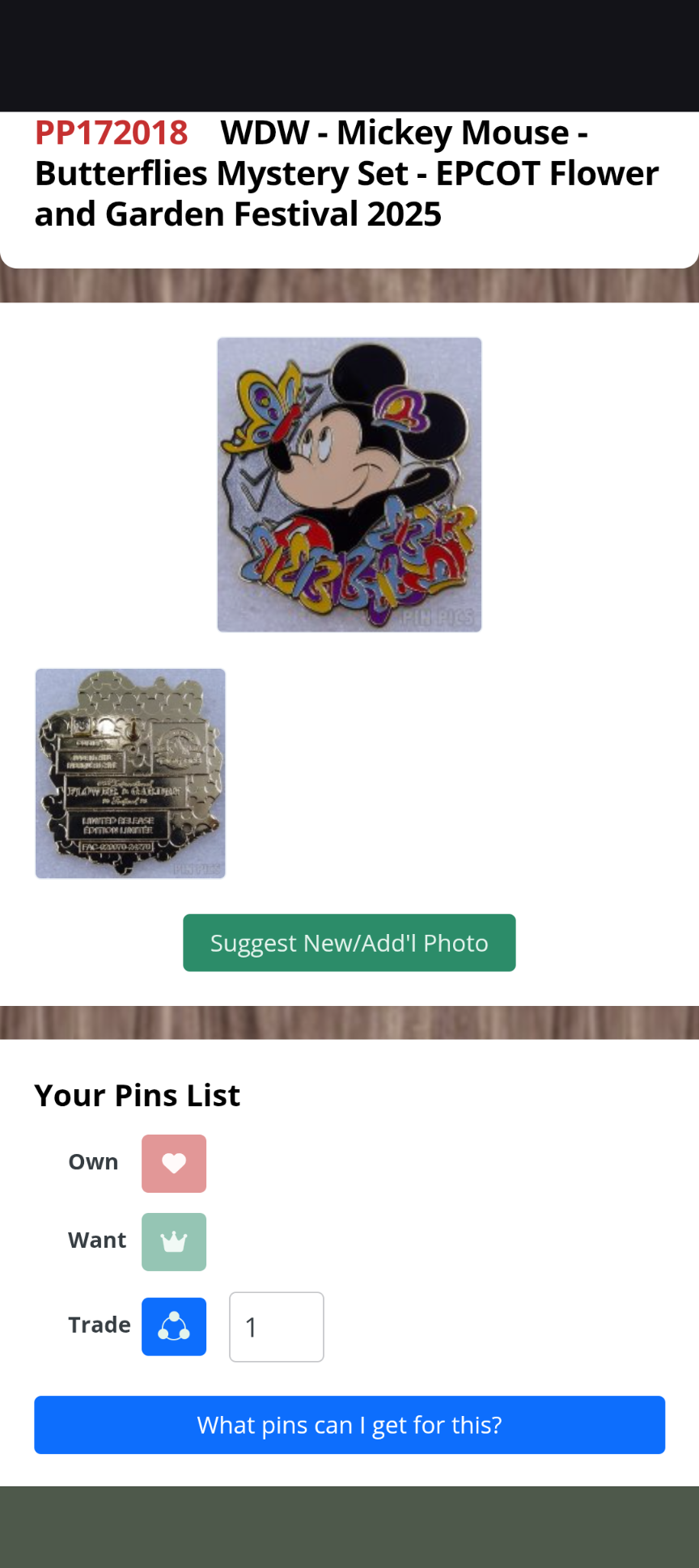
Task: Tap Suggest New/Add'l Photo button
Action: [349, 943]
